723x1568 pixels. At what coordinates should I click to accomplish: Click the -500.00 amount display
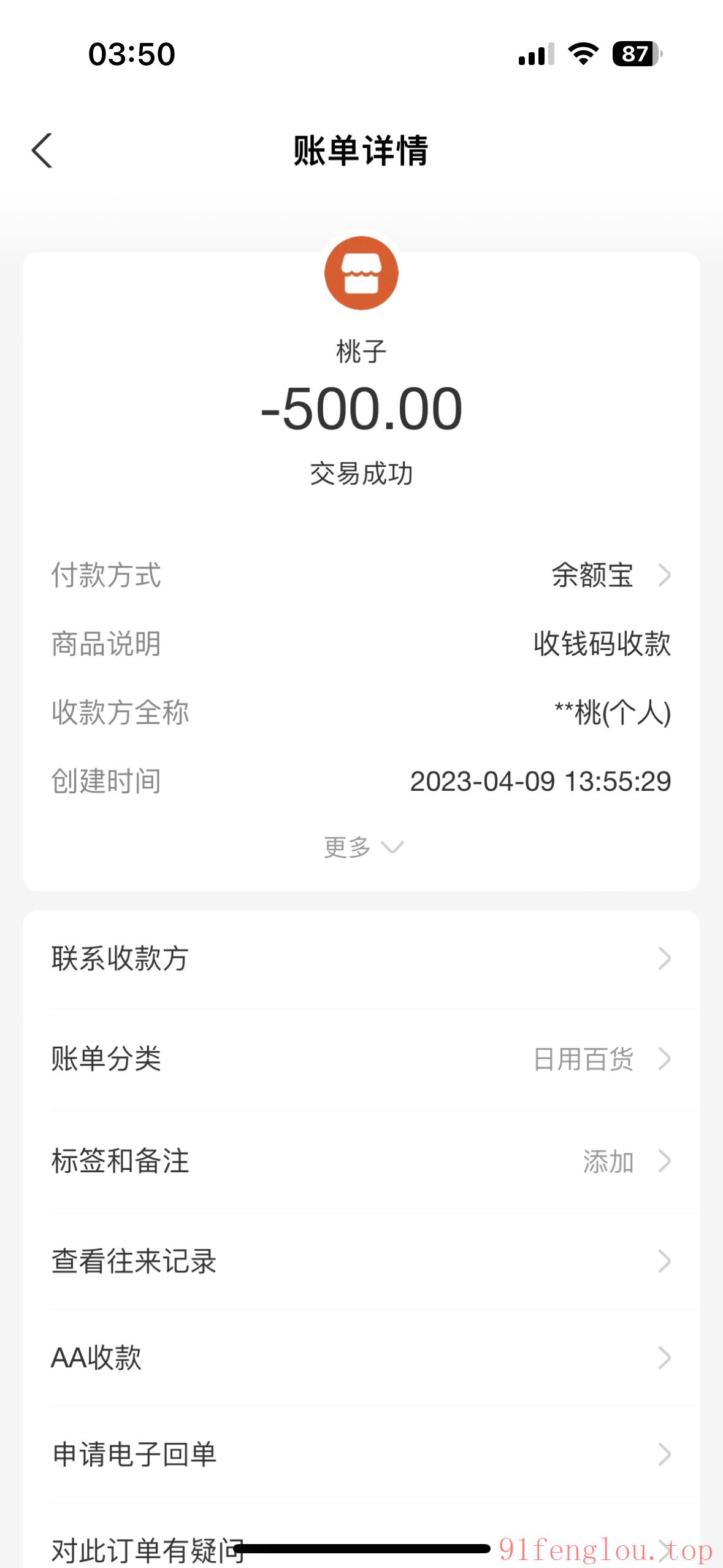[x=361, y=410]
